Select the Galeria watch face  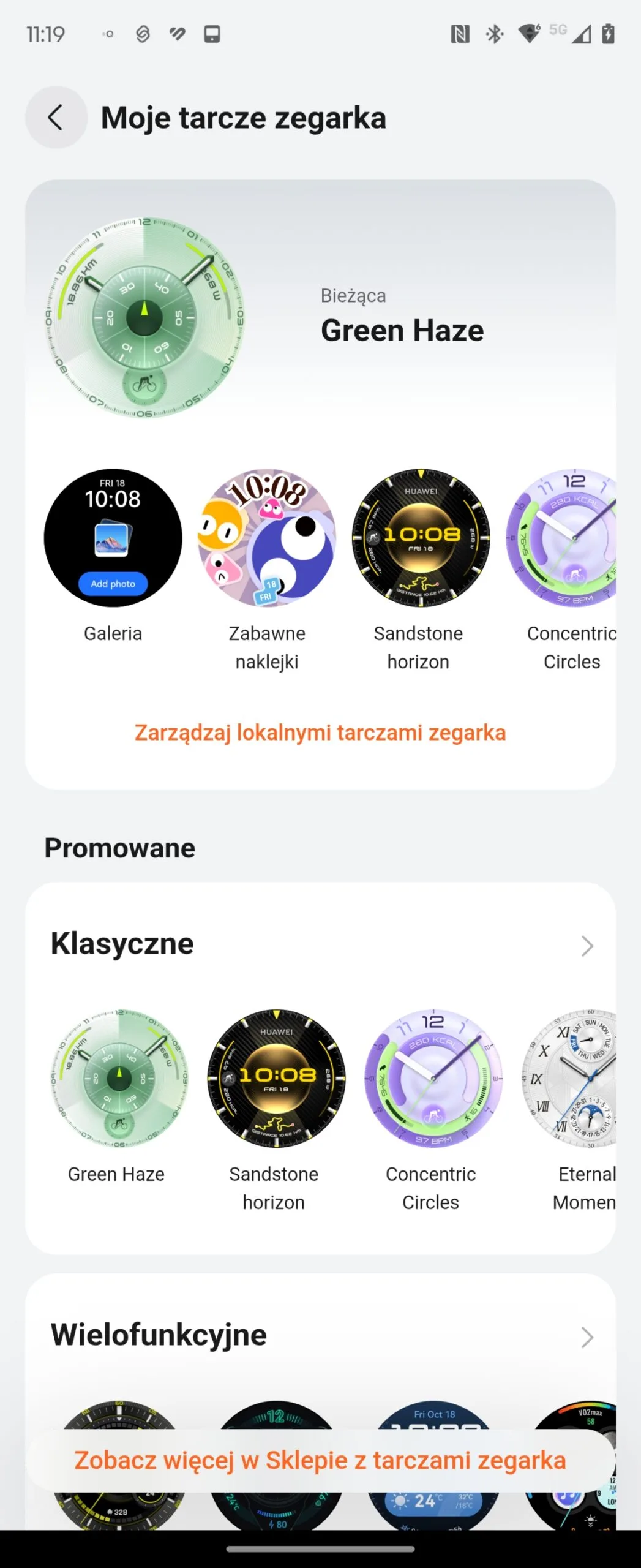113,538
